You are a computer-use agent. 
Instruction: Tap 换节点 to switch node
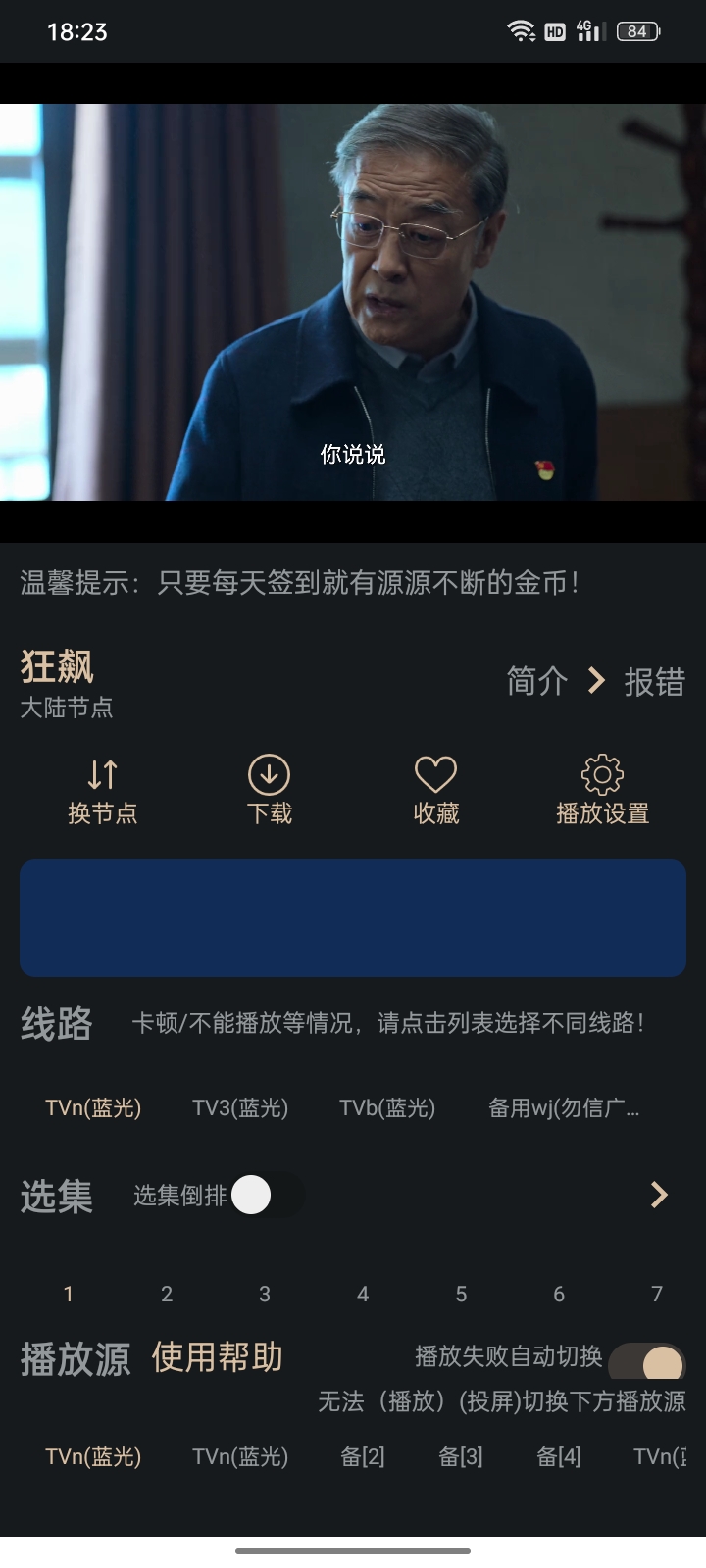click(x=103, y=792)
